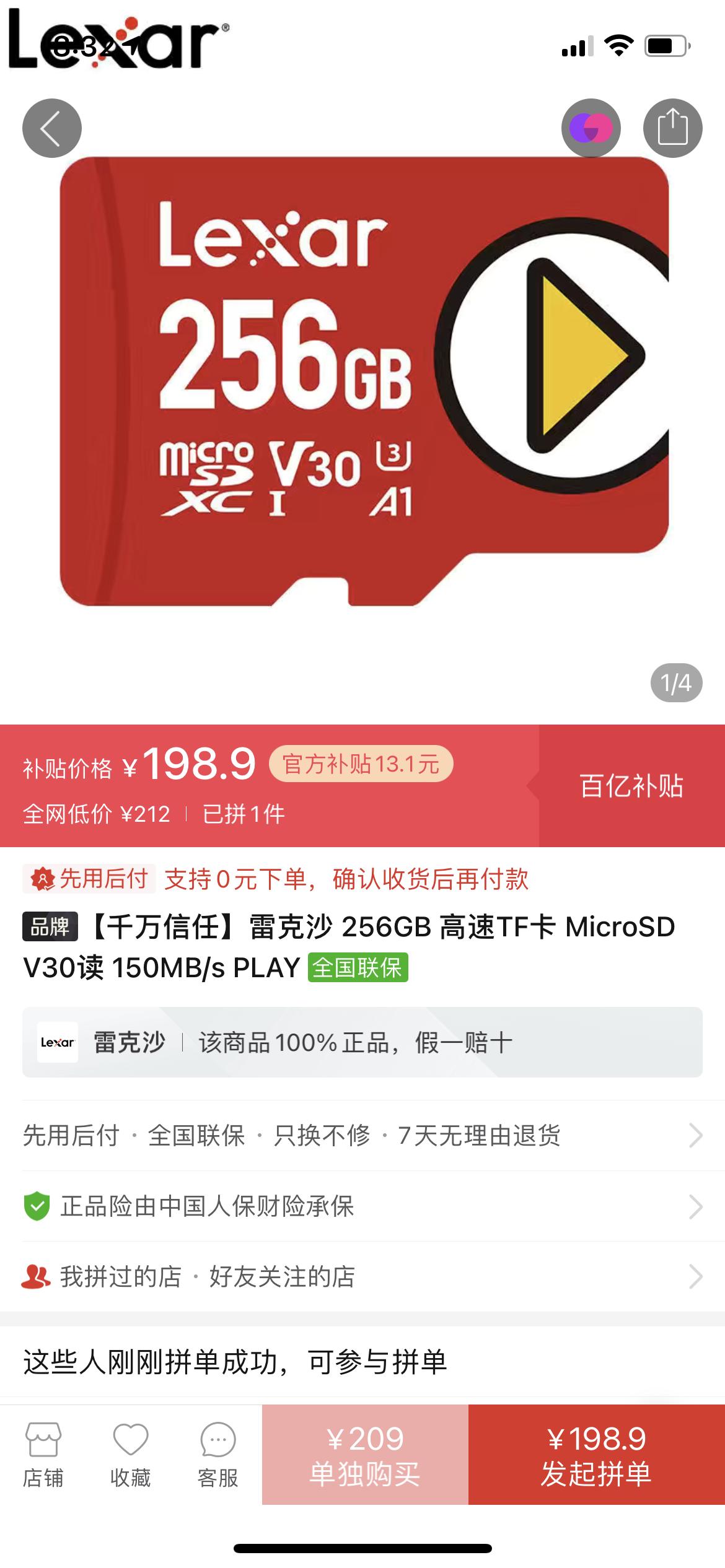Open the share menu via the share icon
Image resolution: width=725 pixels, height=1568 pixels.
672,127
